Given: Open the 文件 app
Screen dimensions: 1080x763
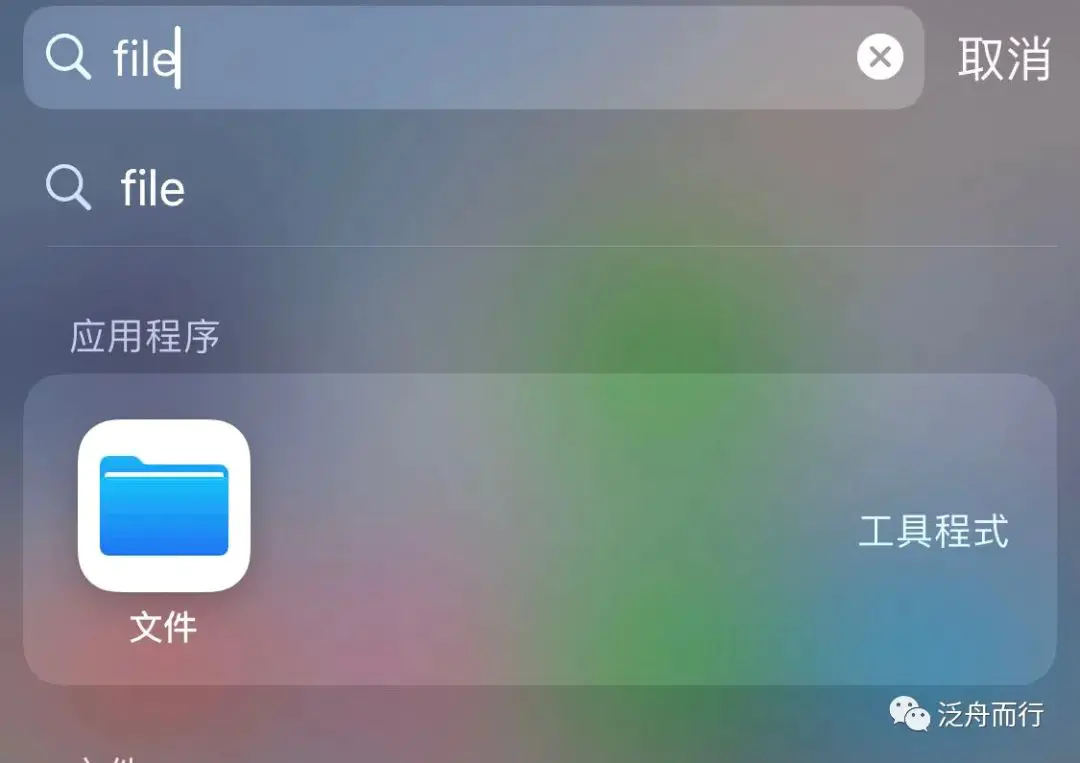Looking at the screenshot, I should tap(164, 506).
